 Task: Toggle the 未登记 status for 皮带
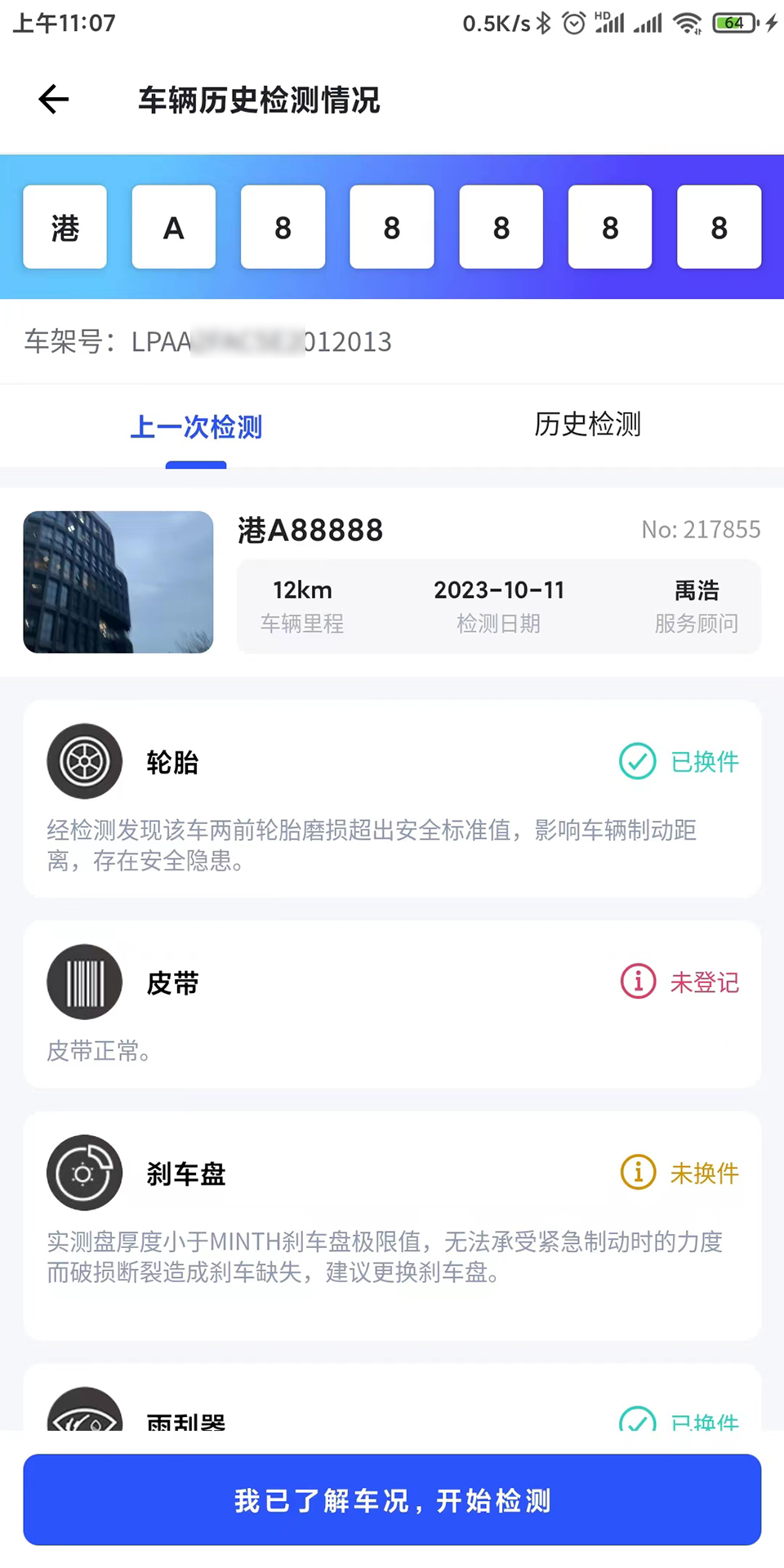680,982
